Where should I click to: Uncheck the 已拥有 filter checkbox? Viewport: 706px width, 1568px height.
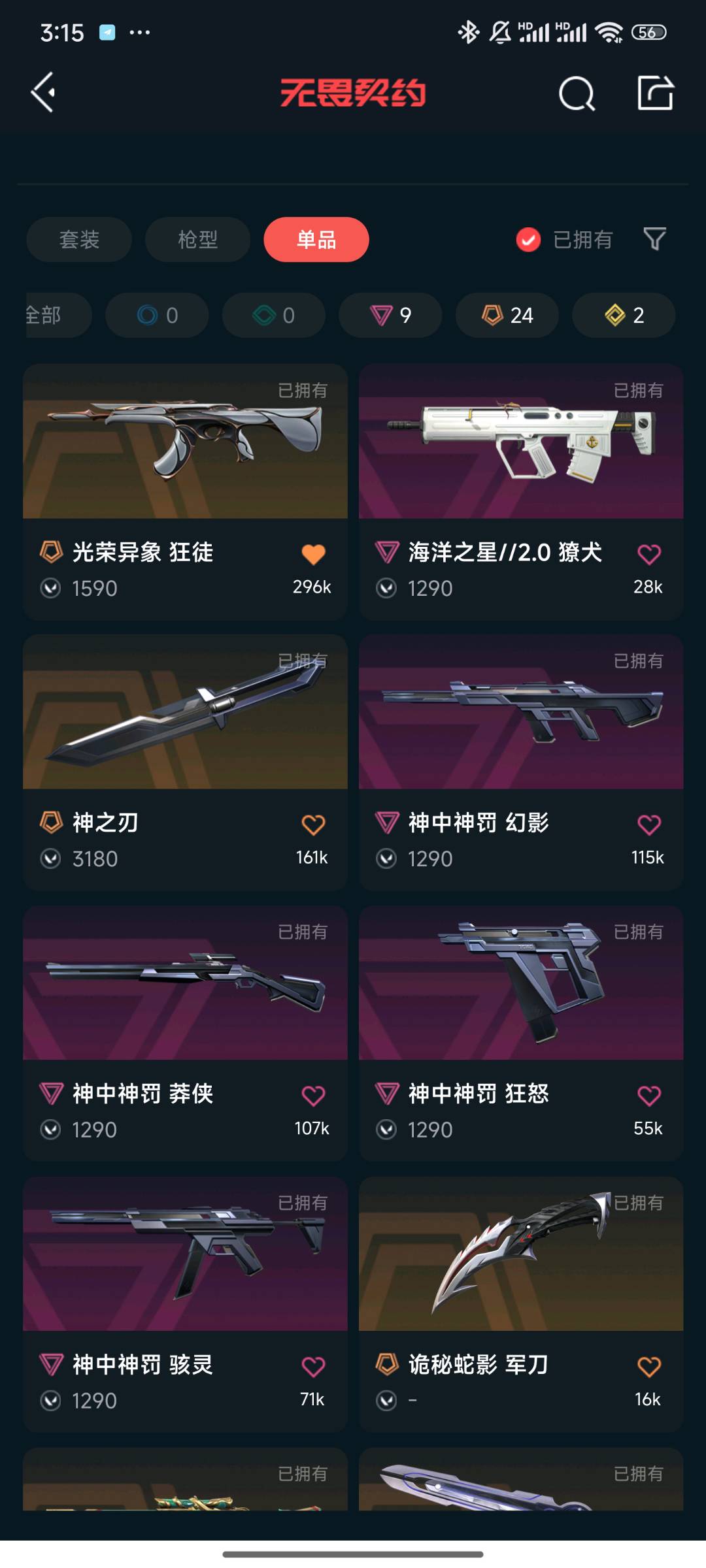(x=528, y=240)
